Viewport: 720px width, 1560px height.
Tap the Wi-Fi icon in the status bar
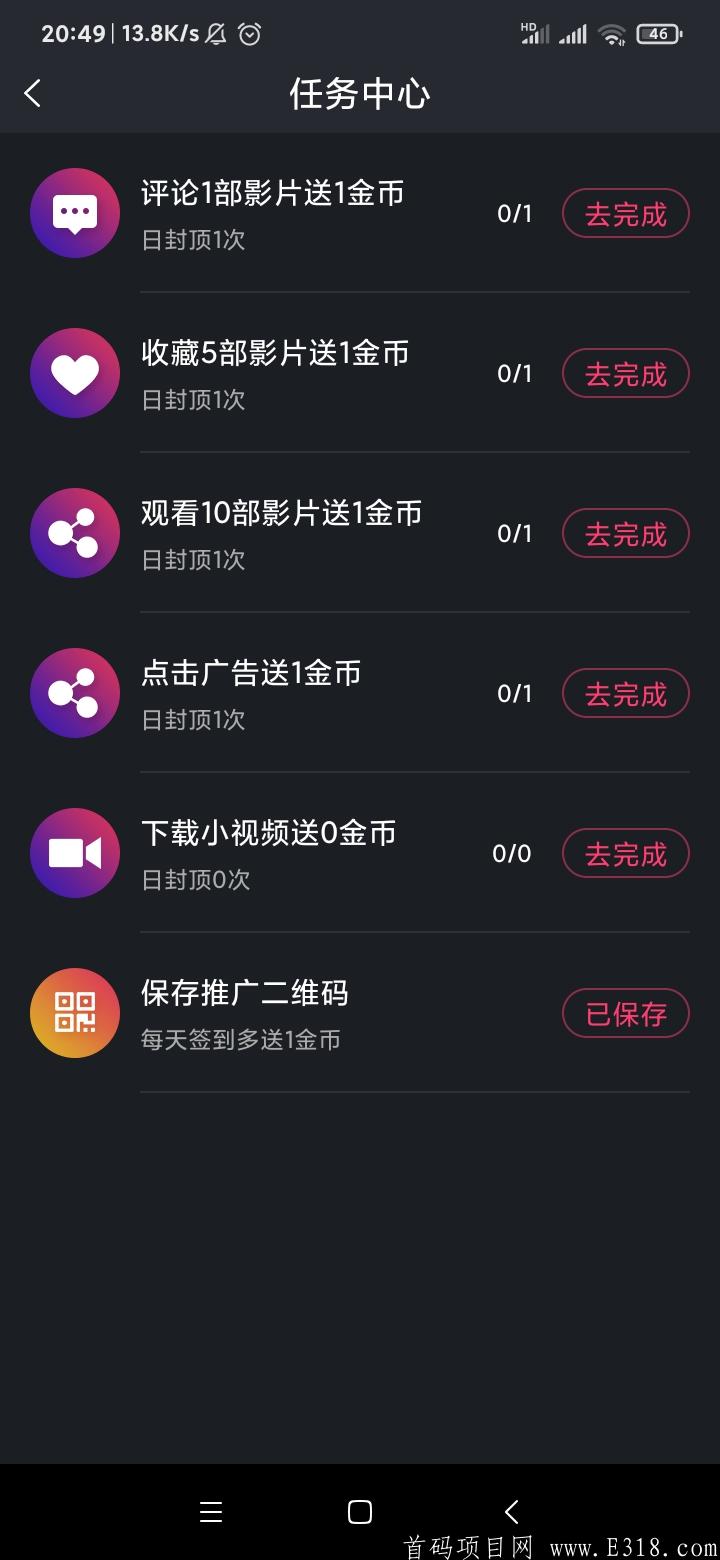[x=611, y=33]
